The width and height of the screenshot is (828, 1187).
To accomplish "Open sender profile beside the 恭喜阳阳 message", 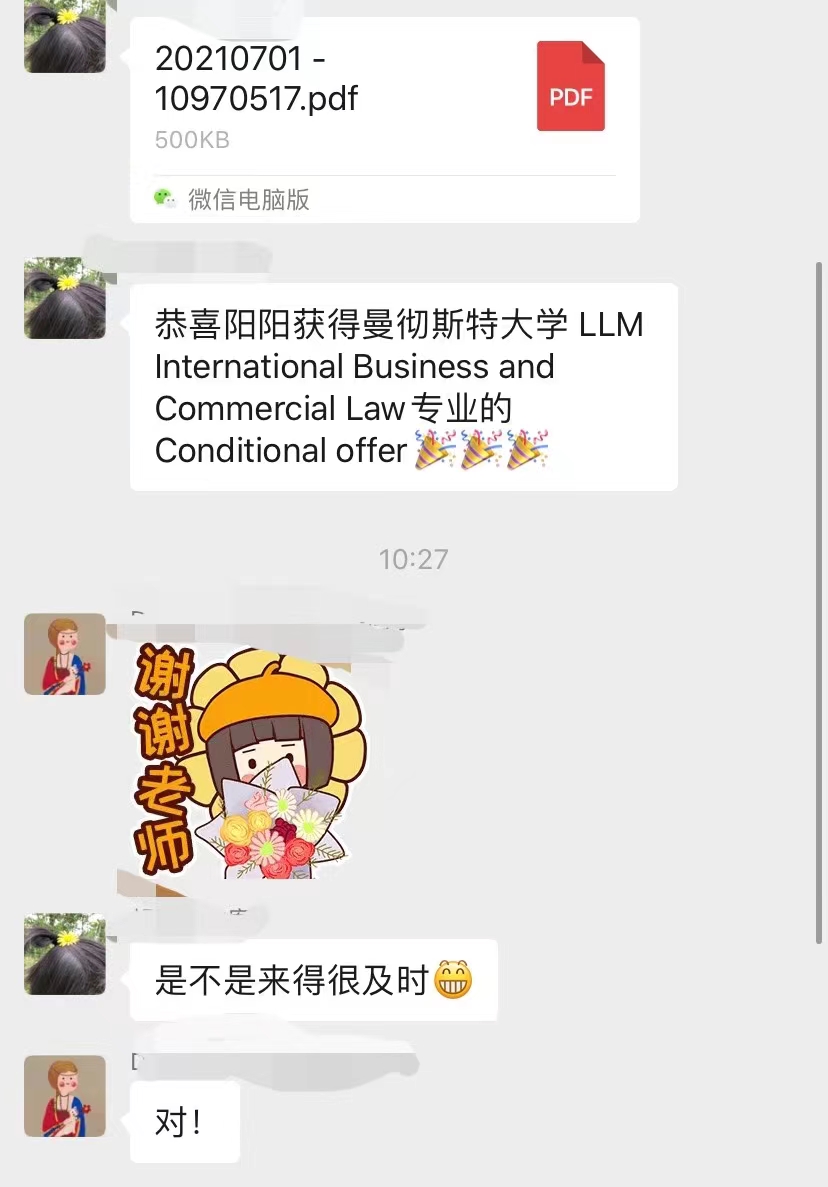I will pos(65,298).
